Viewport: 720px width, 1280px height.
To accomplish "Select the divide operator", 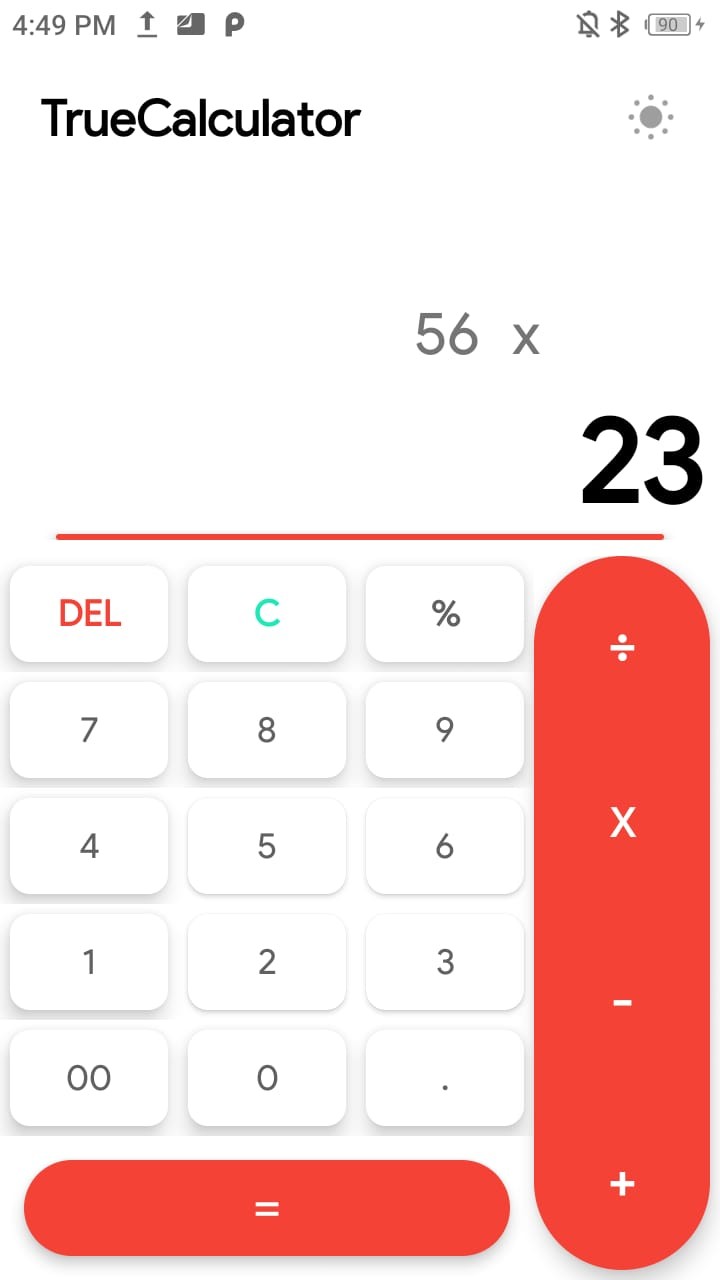I will [x=622, y=649].
